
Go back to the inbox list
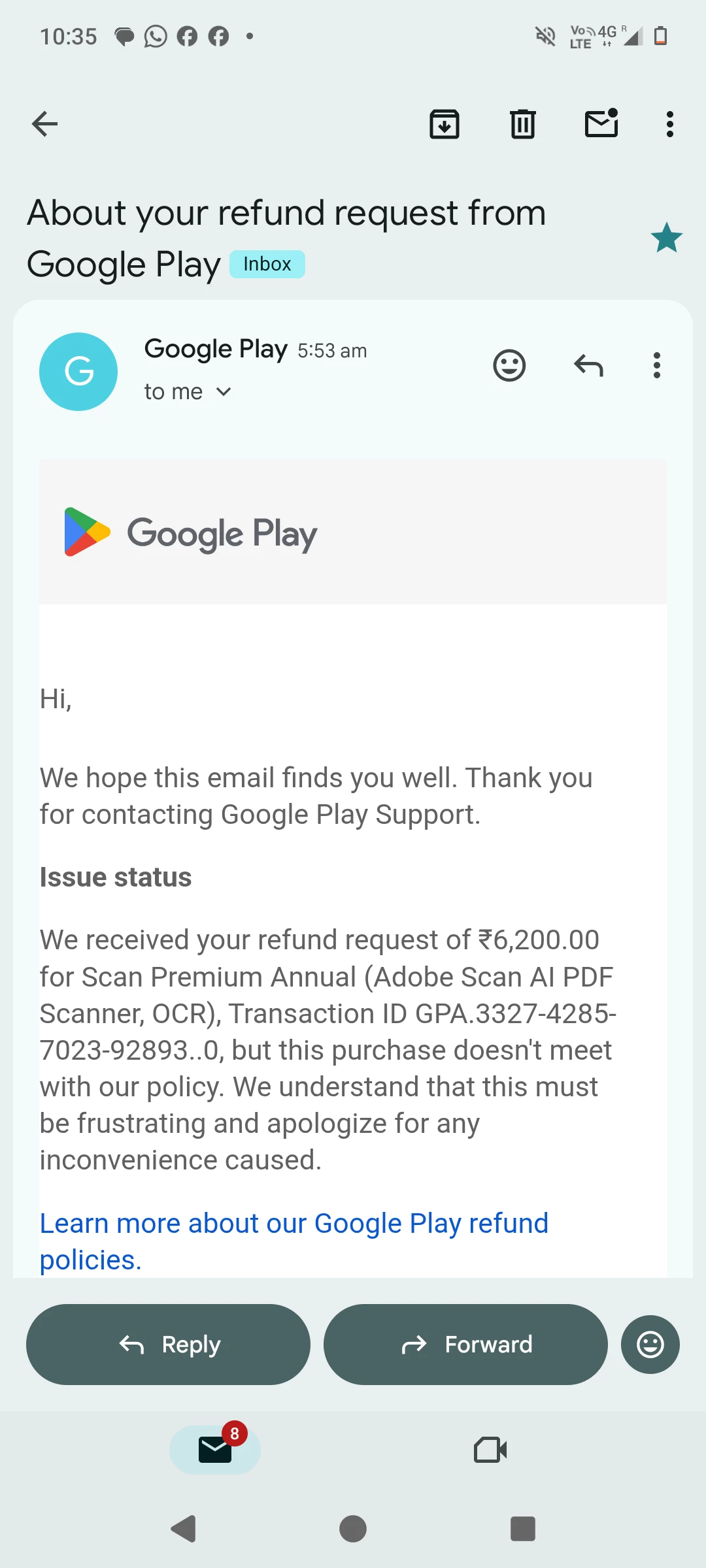pyautogui.click(x=44, y=123)
